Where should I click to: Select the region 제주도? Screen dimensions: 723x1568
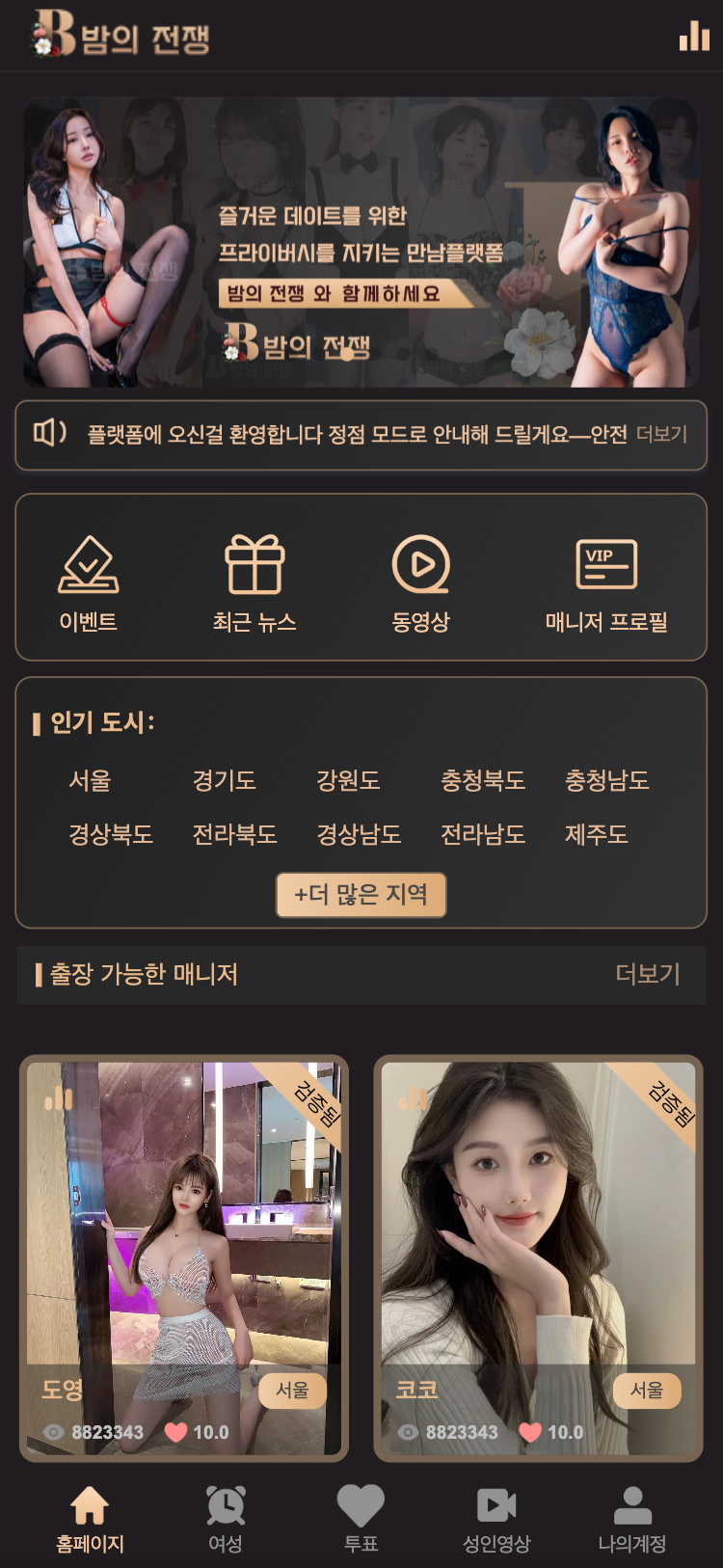(x=596, y=834)
